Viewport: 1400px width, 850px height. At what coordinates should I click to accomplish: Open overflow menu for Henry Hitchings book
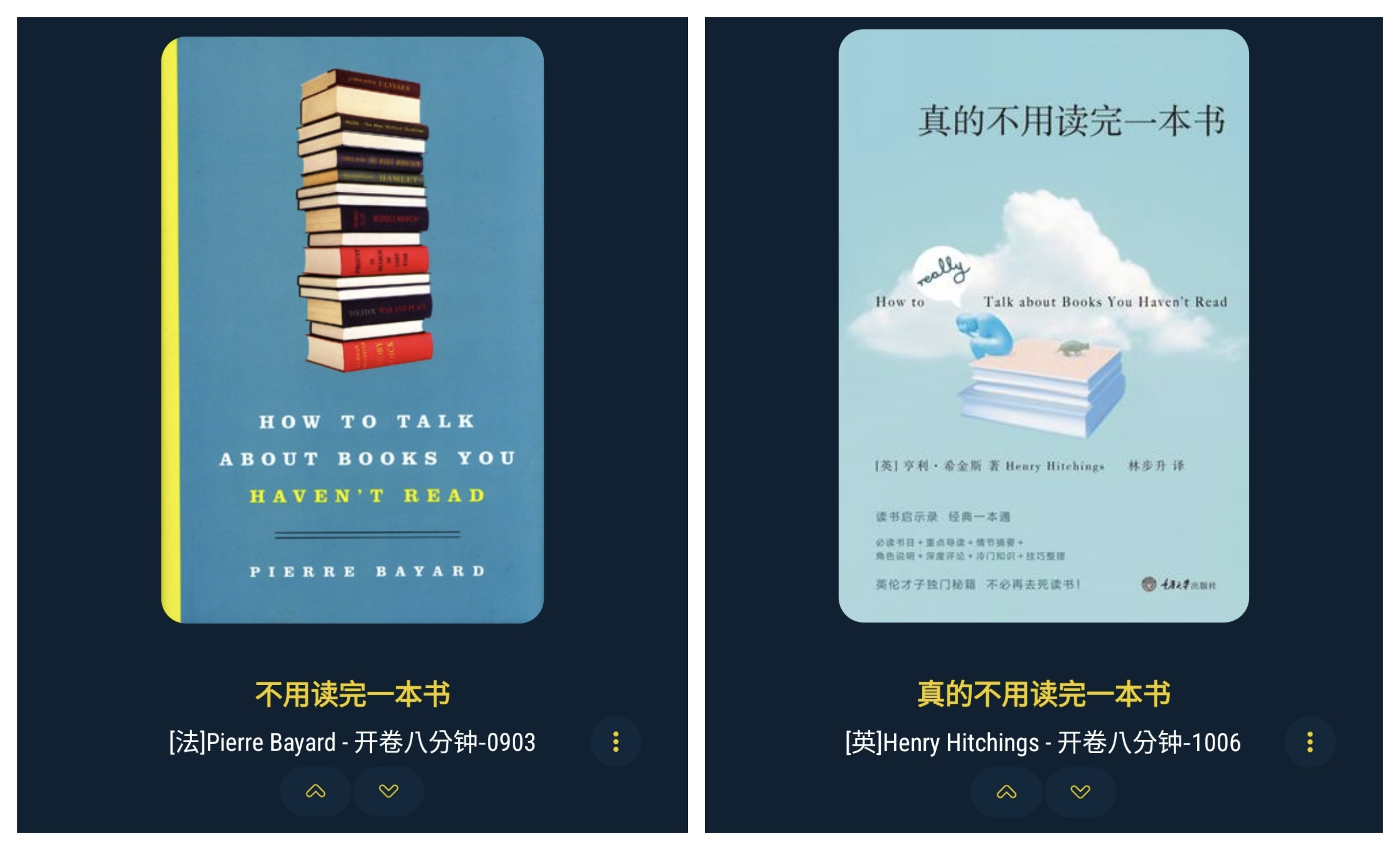coord(1310,741)
